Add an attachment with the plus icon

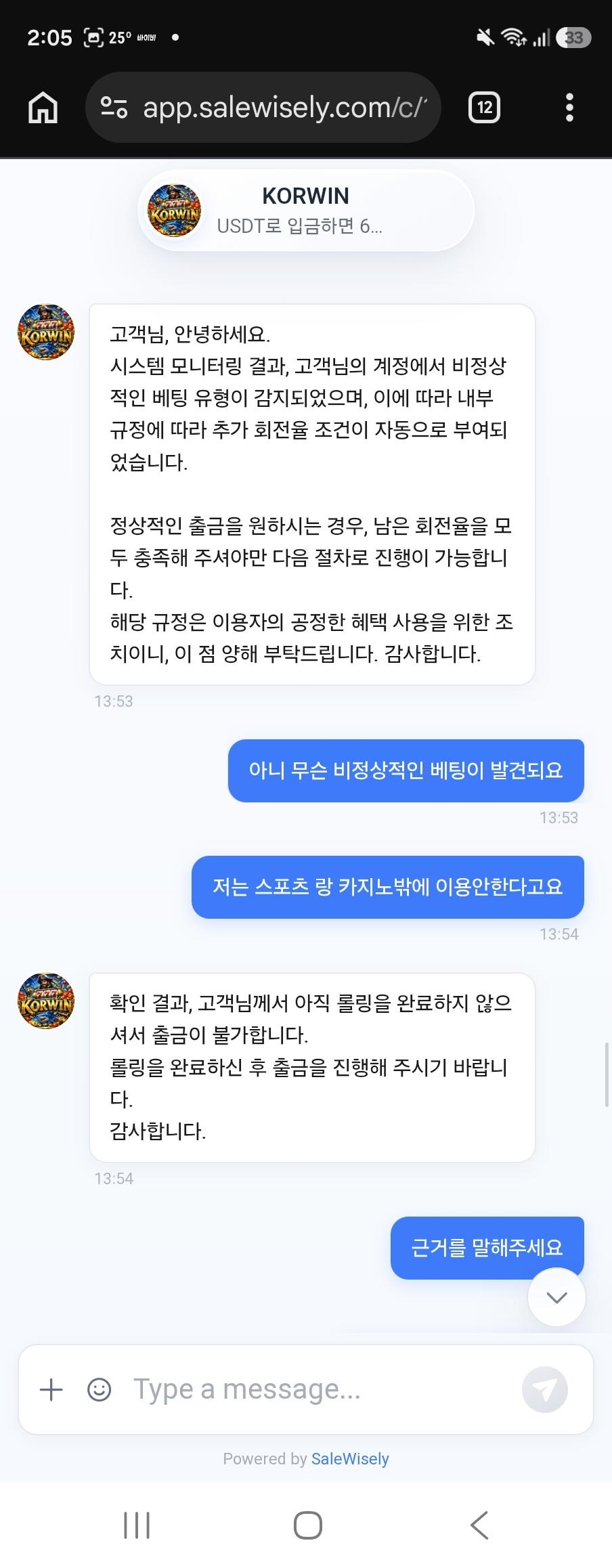pos(51,1390)
